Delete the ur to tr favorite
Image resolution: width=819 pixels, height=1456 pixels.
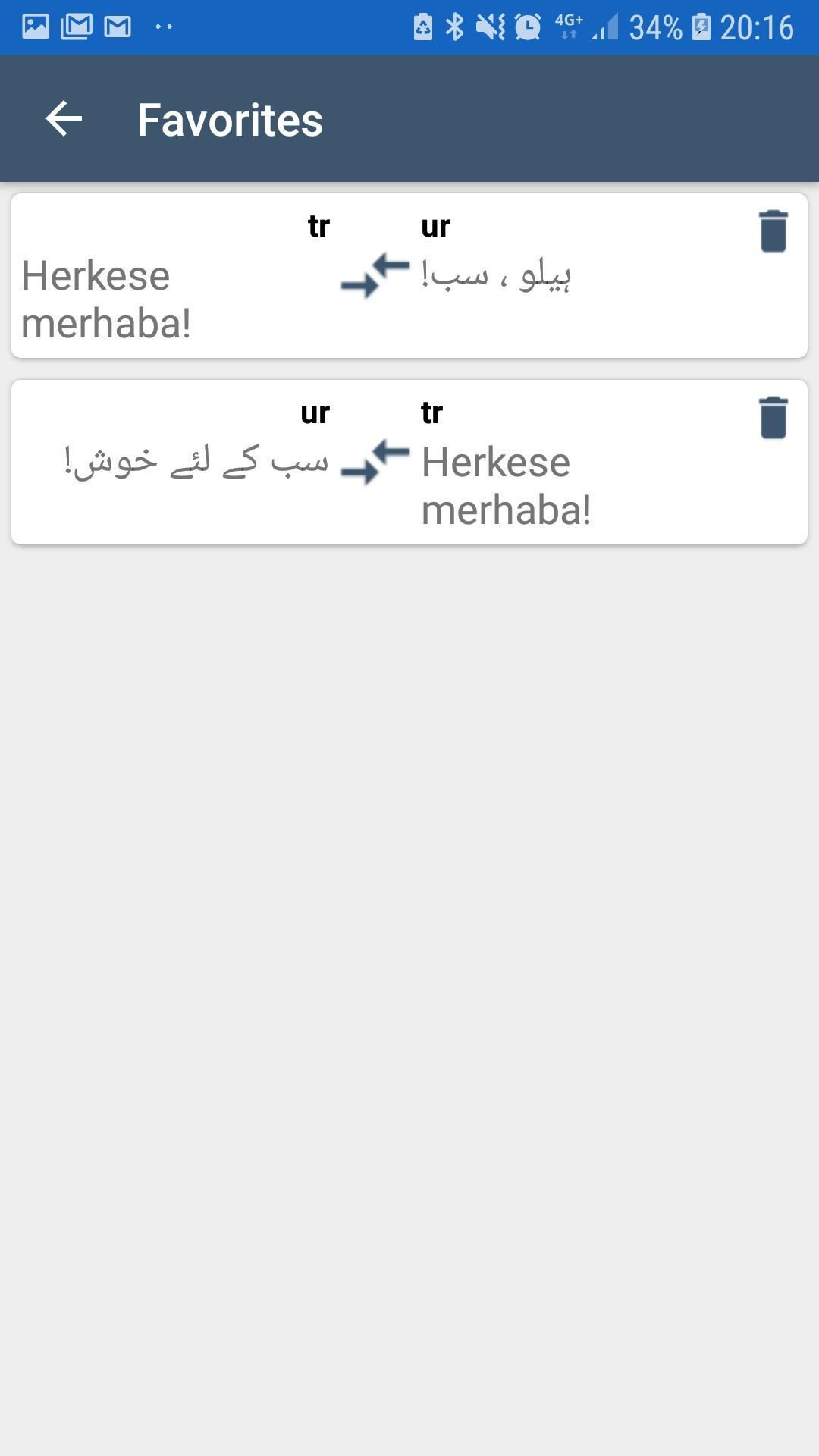coord(773,418)
